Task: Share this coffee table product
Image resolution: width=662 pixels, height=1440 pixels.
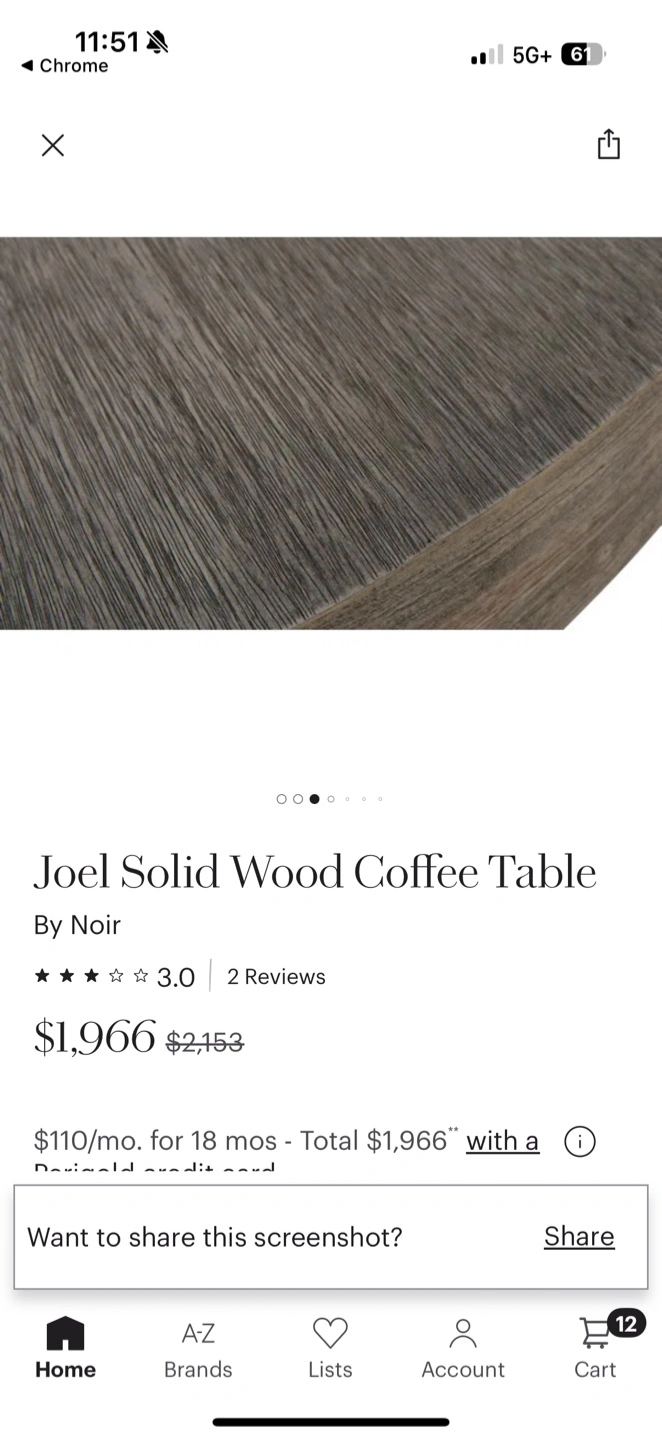Action: [608, 145]
